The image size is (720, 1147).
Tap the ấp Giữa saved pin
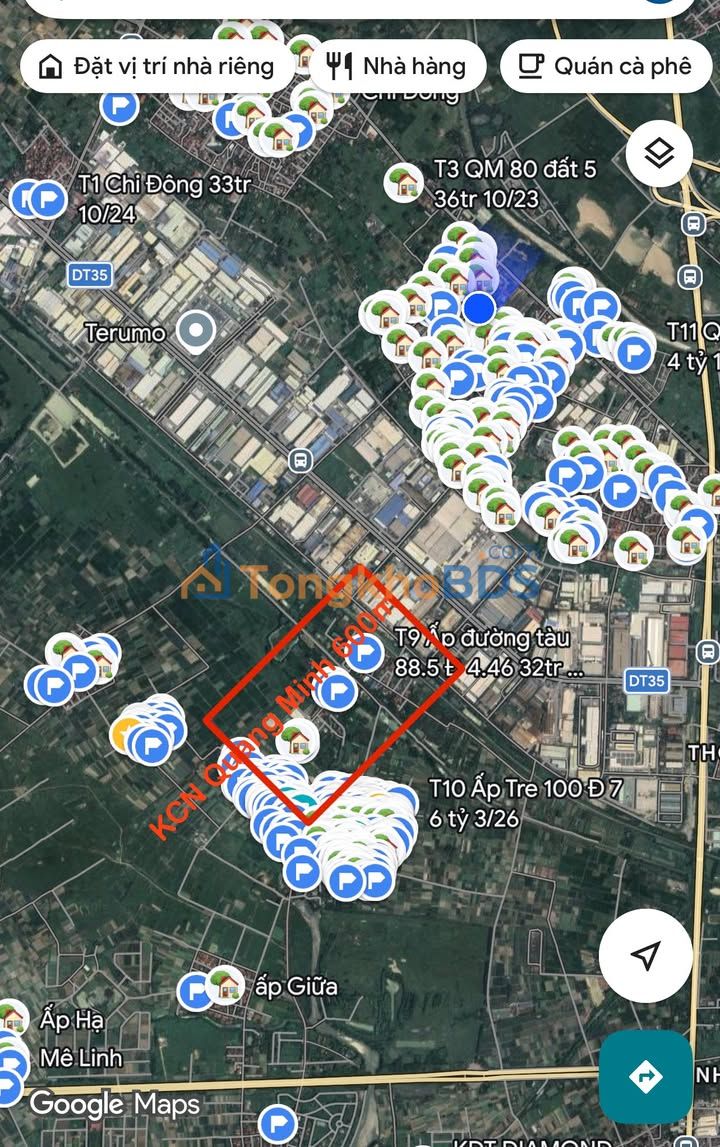tap(225, 986)
